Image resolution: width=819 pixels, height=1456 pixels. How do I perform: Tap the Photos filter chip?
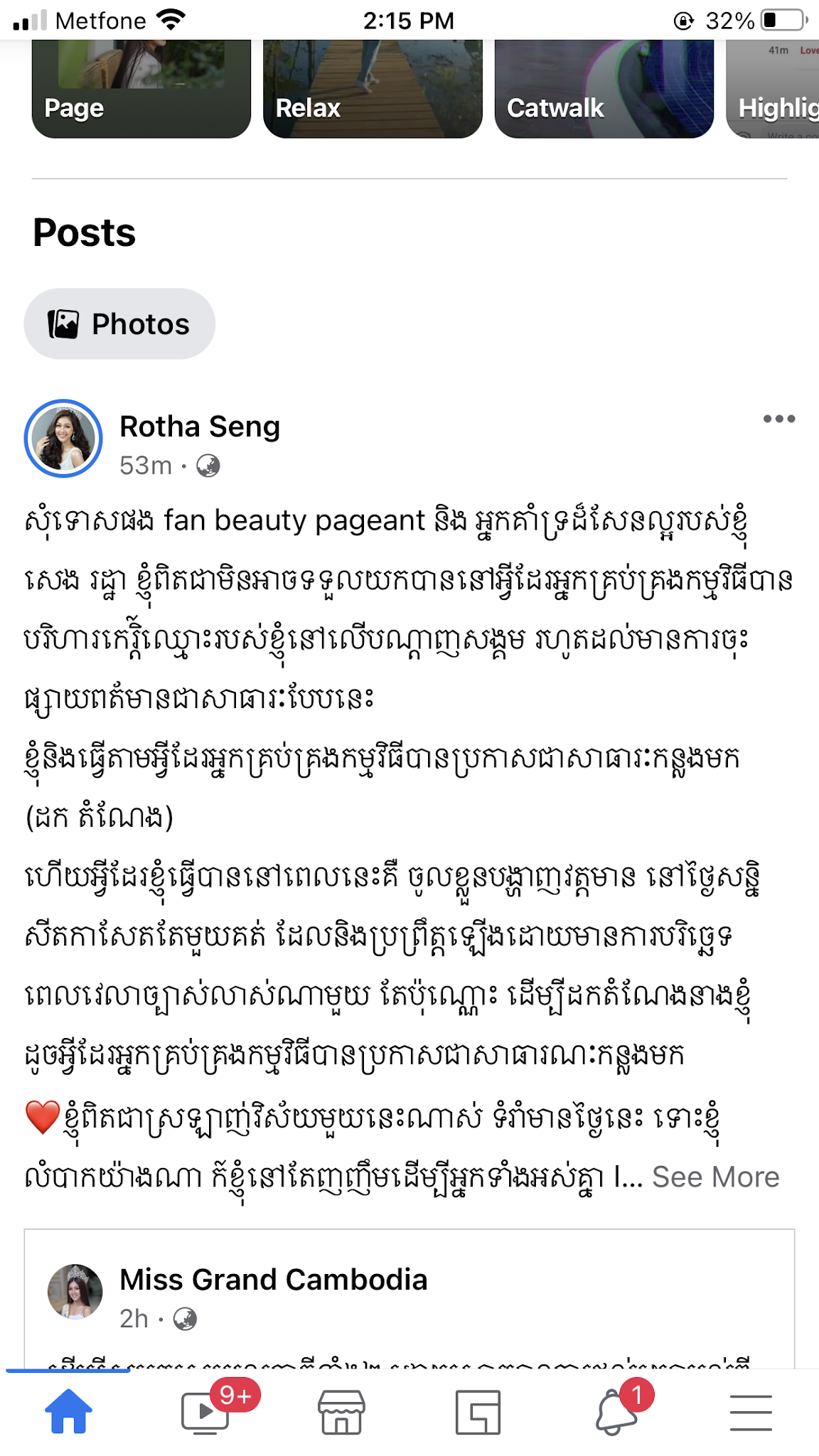point(119,324)
